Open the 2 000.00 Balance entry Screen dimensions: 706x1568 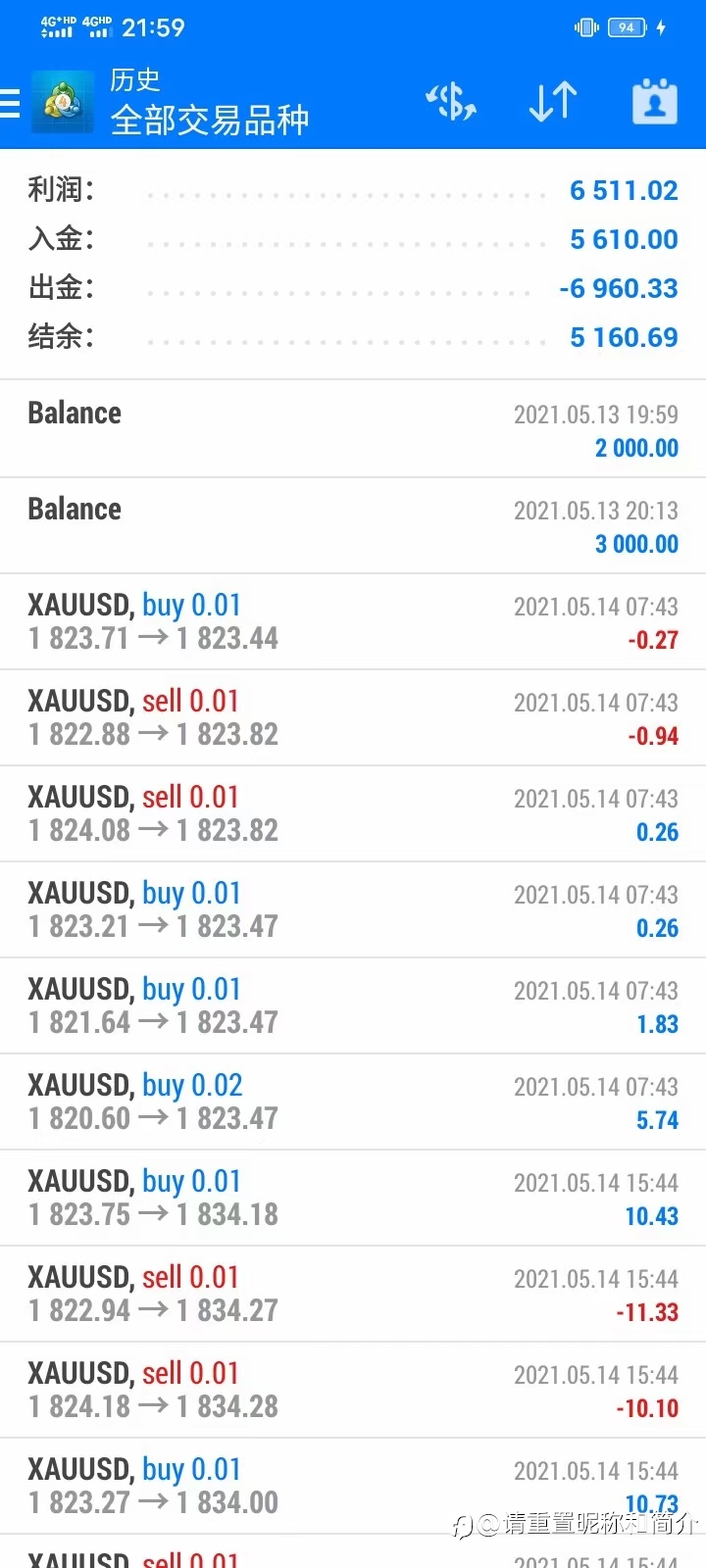click(353, 429)
